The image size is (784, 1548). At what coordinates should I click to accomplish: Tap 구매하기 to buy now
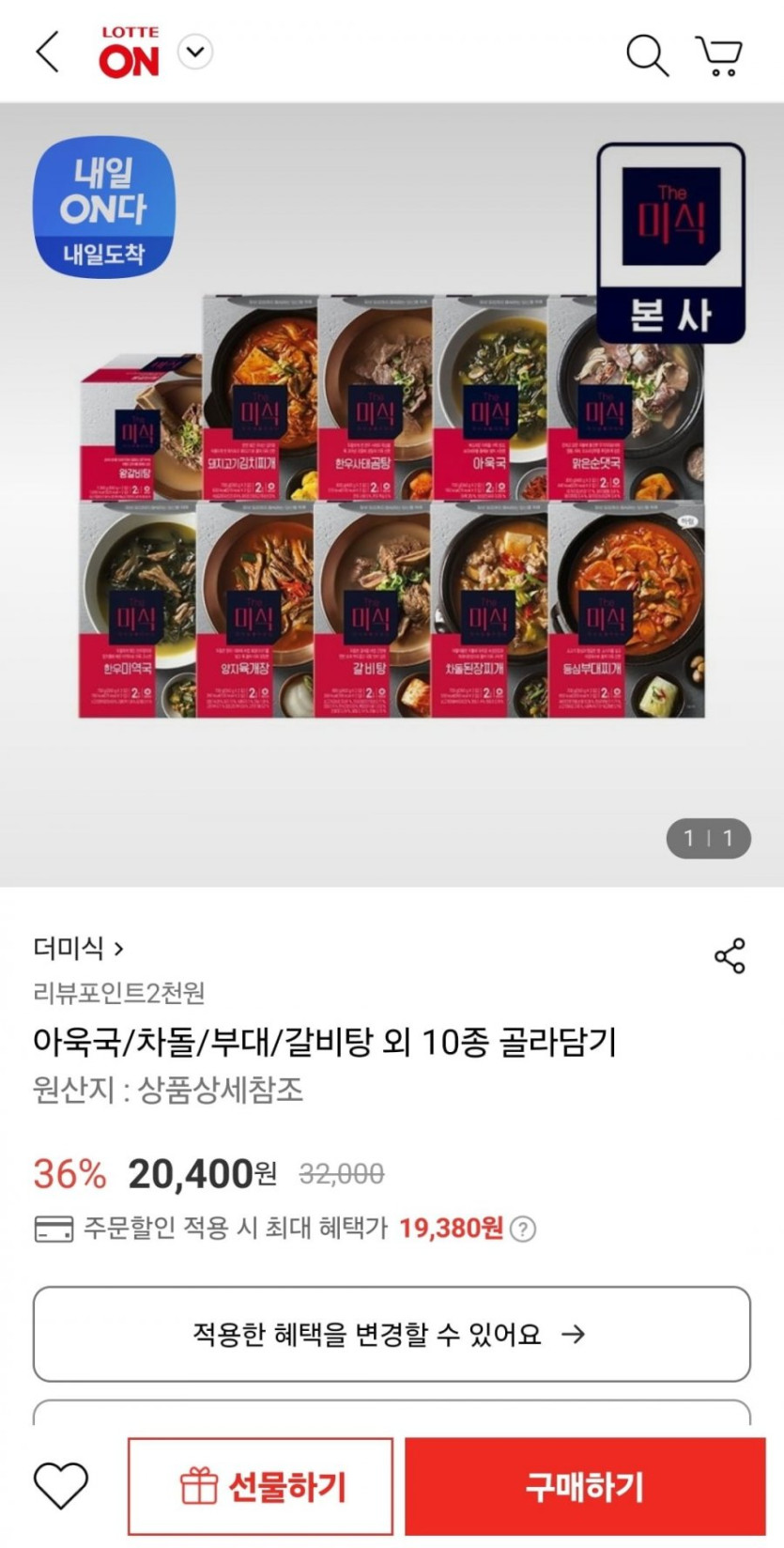[585, 1486]
